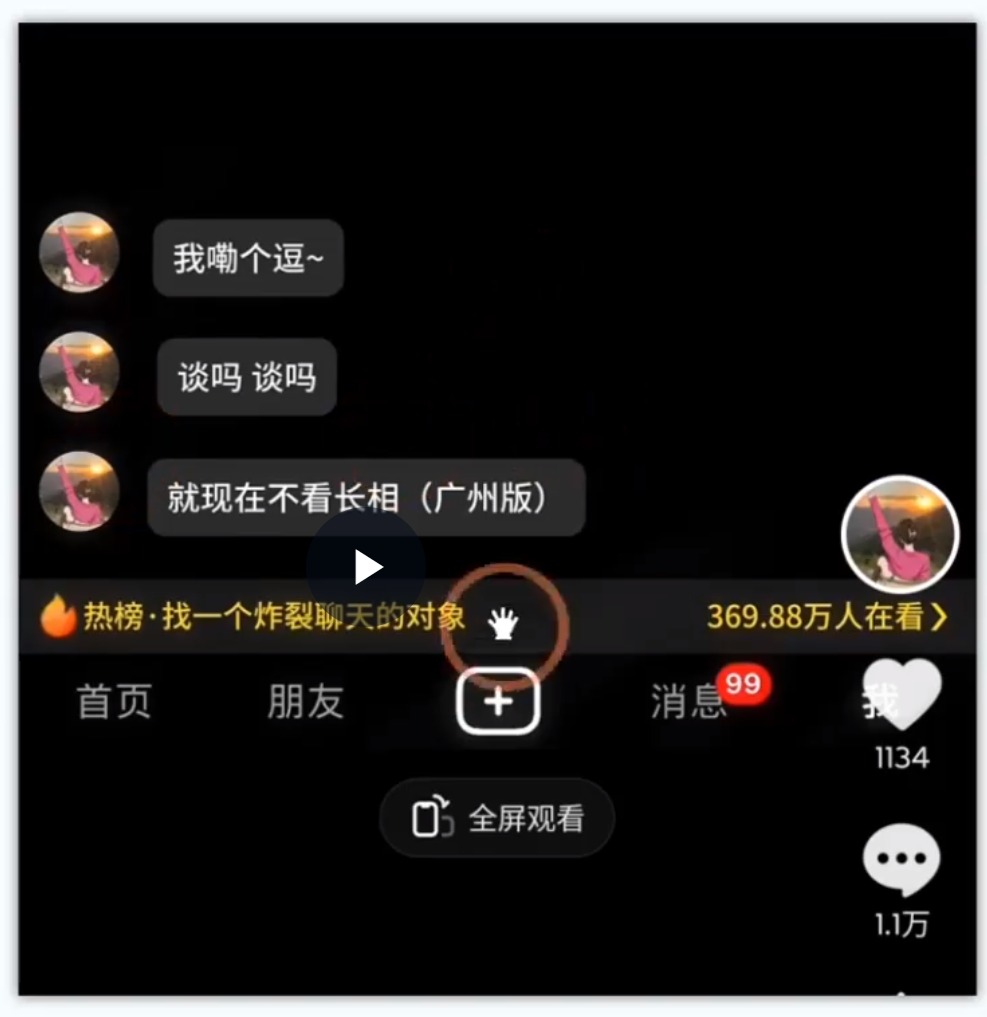Open the author's round profile avatar
Viewport: 987px width, 1017px height.
tap(900, 535)
